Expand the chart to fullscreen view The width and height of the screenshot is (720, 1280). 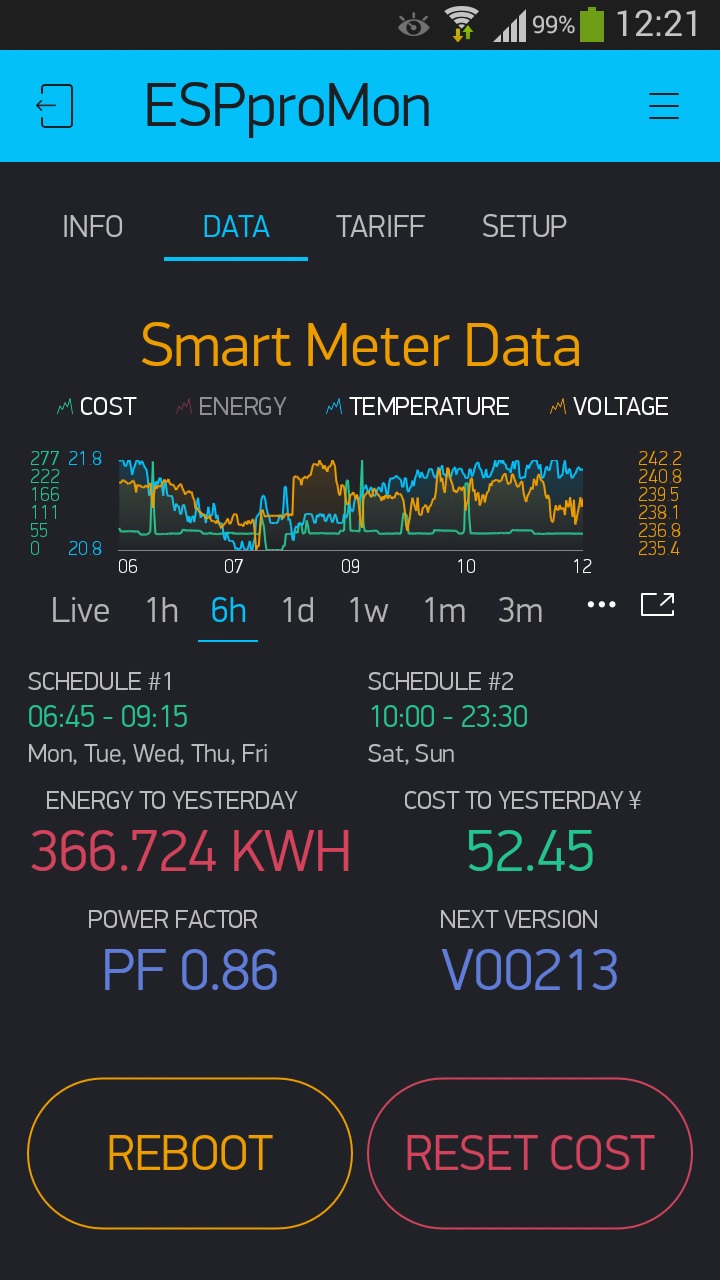click(x=659, y=604)
